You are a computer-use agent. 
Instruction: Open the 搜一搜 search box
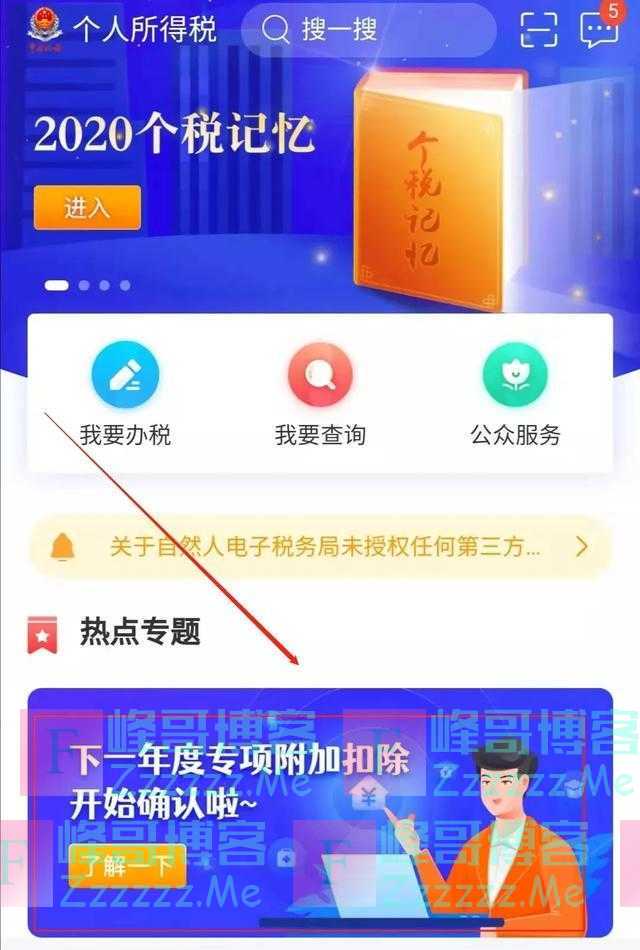pos(366,30)
